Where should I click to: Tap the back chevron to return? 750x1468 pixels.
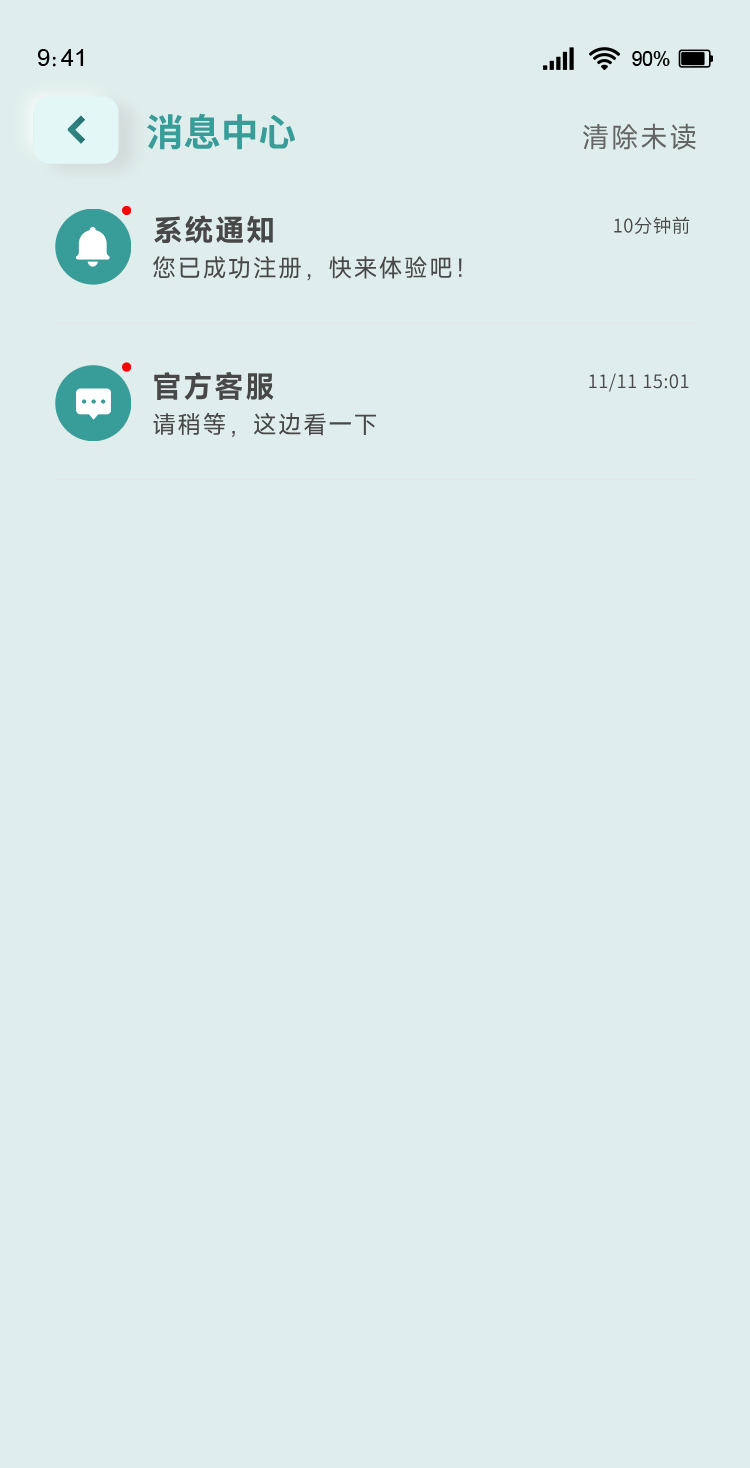click(x=75, y=130)
